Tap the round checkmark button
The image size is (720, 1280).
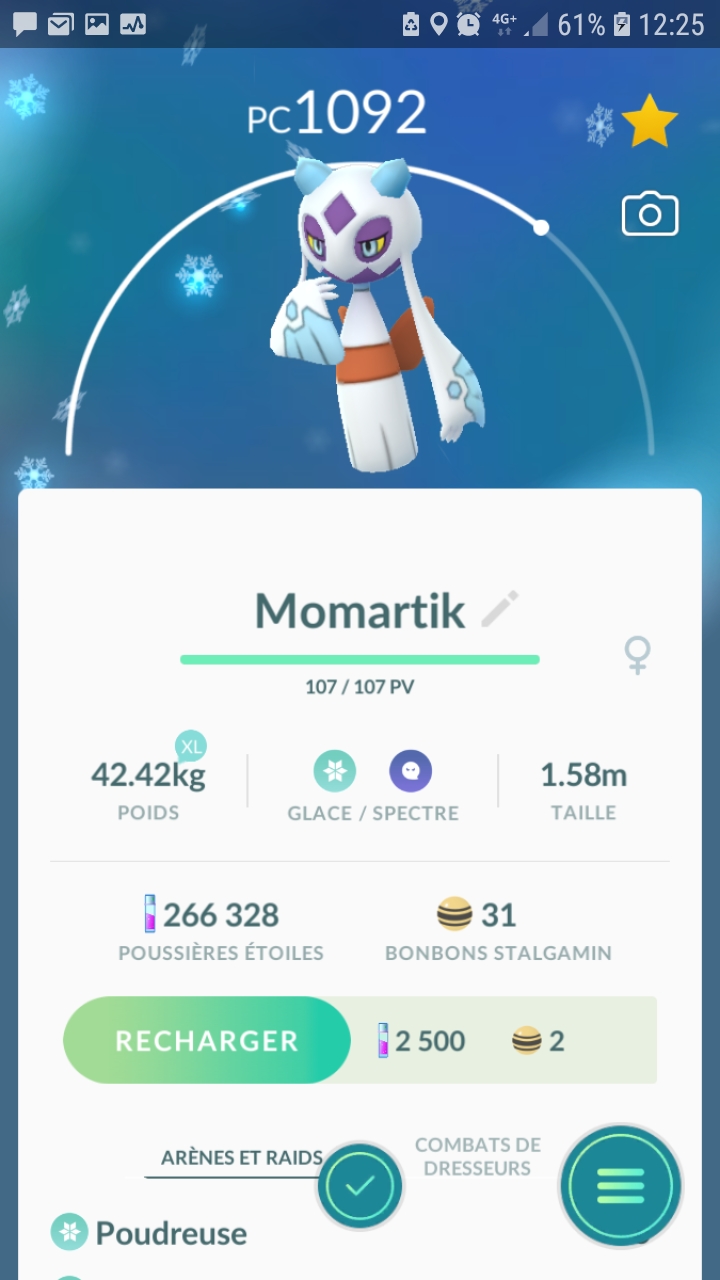point(360,1186)
